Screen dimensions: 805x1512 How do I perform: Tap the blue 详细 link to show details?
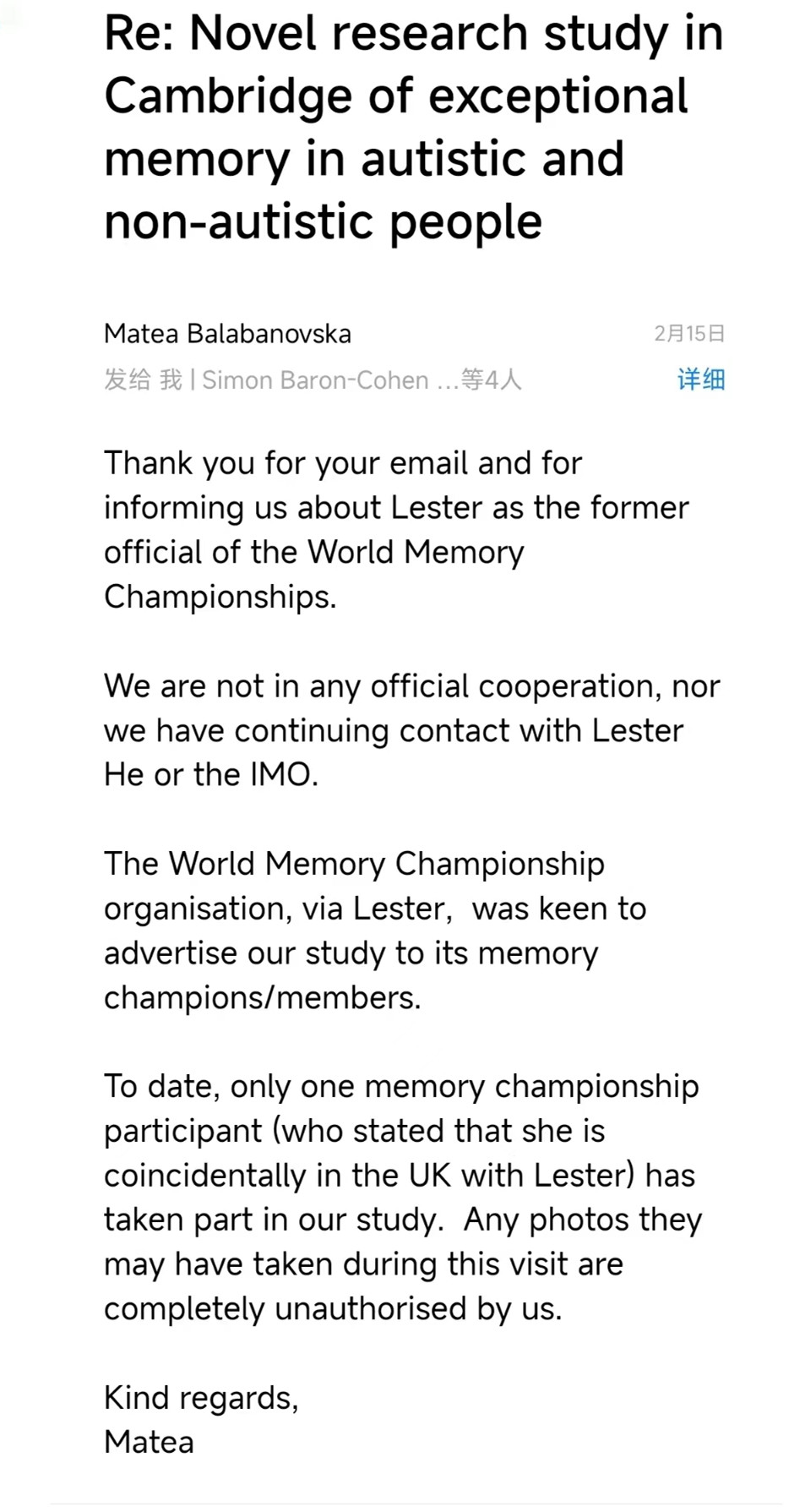[700, 379]
